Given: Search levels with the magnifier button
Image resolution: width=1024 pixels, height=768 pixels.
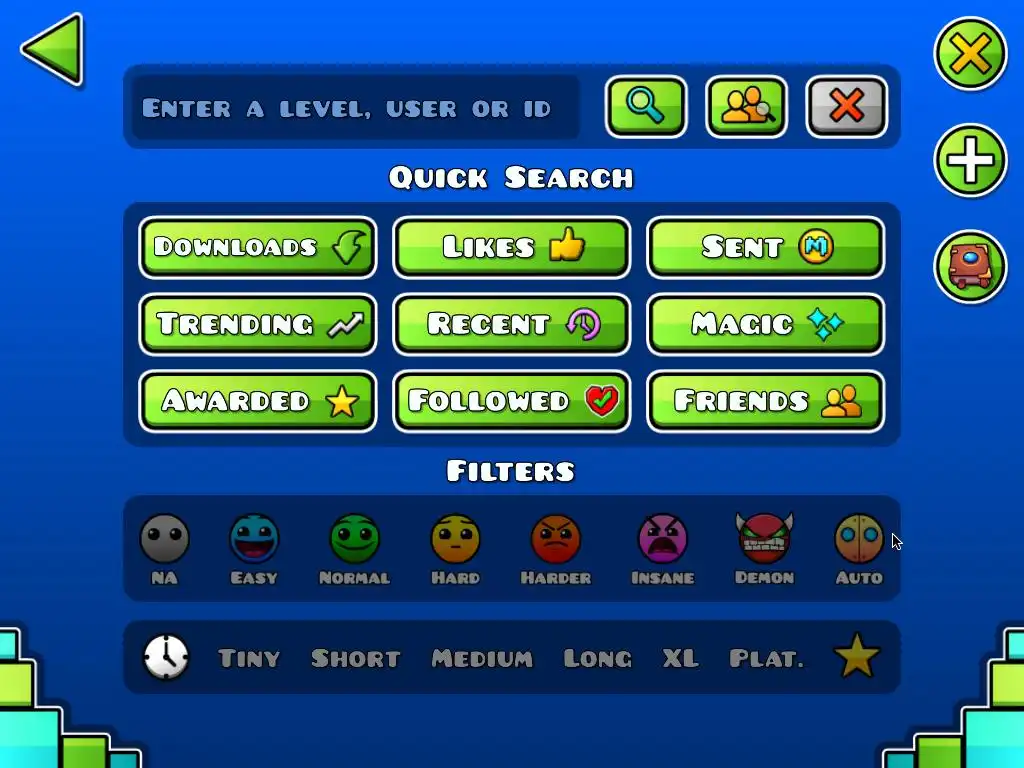Looking at the screenshot, I should (646, 107).
